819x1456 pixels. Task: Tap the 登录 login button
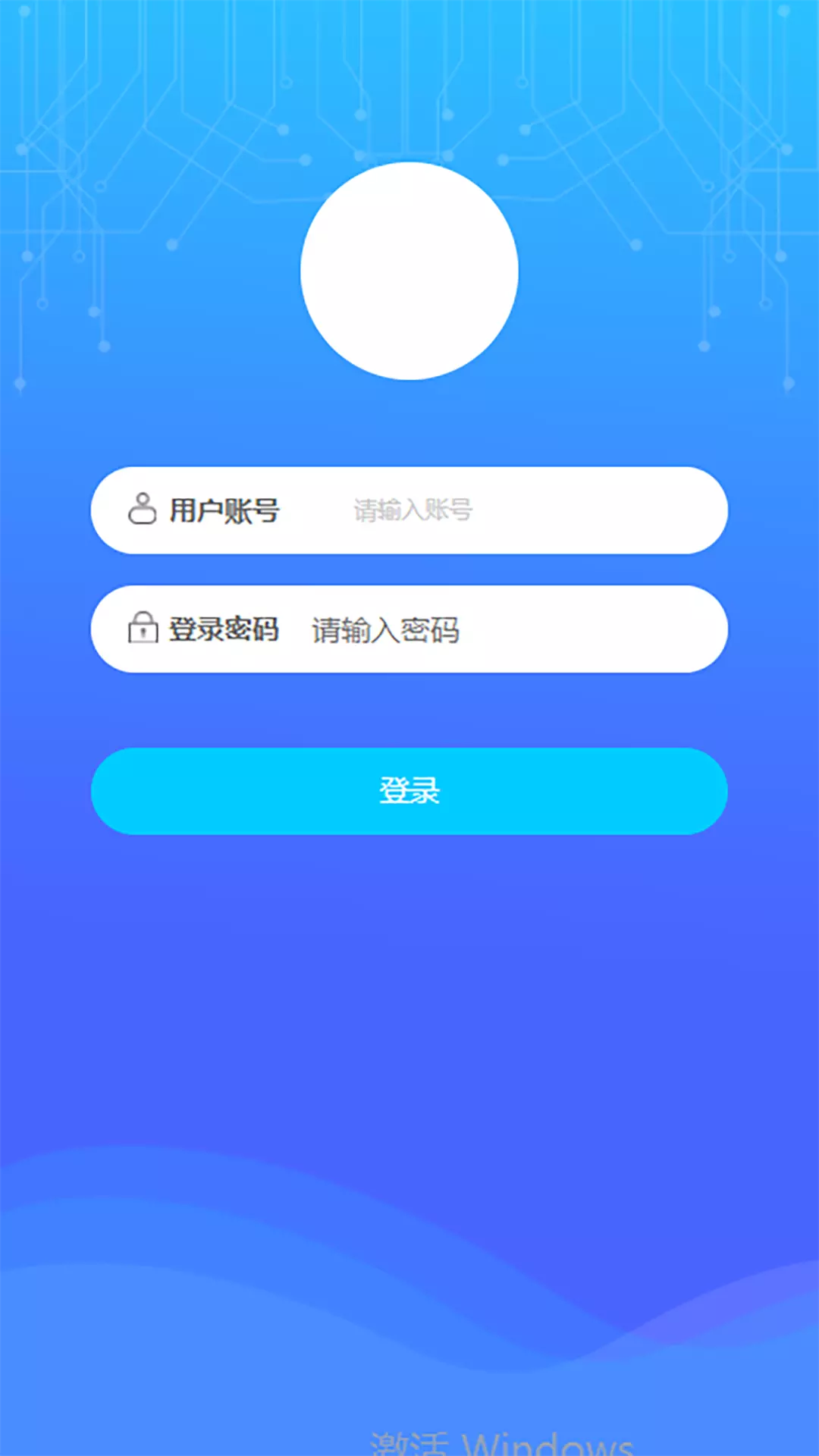coord(409,792)
